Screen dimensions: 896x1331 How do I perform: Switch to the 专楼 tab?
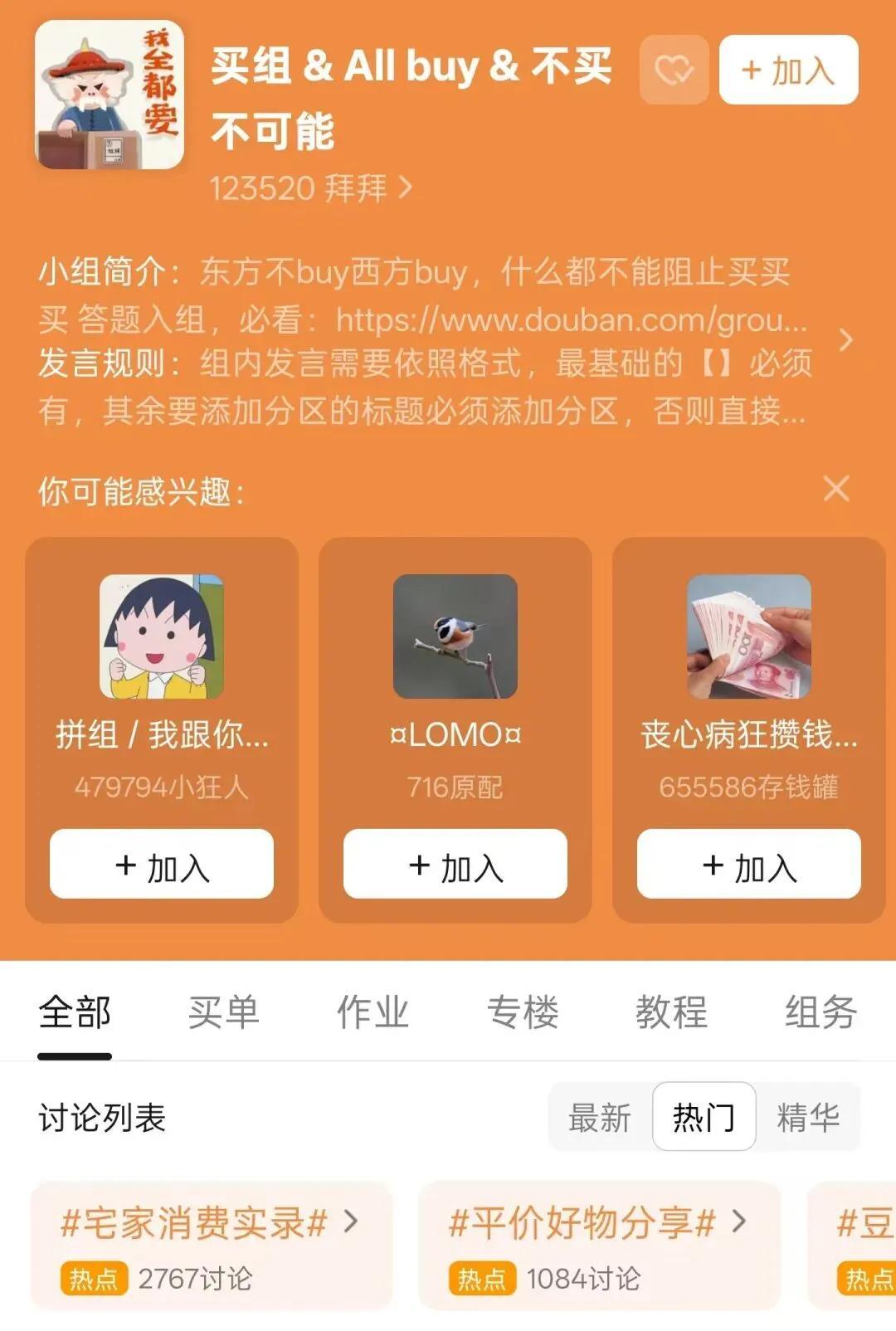[522, 1012]
